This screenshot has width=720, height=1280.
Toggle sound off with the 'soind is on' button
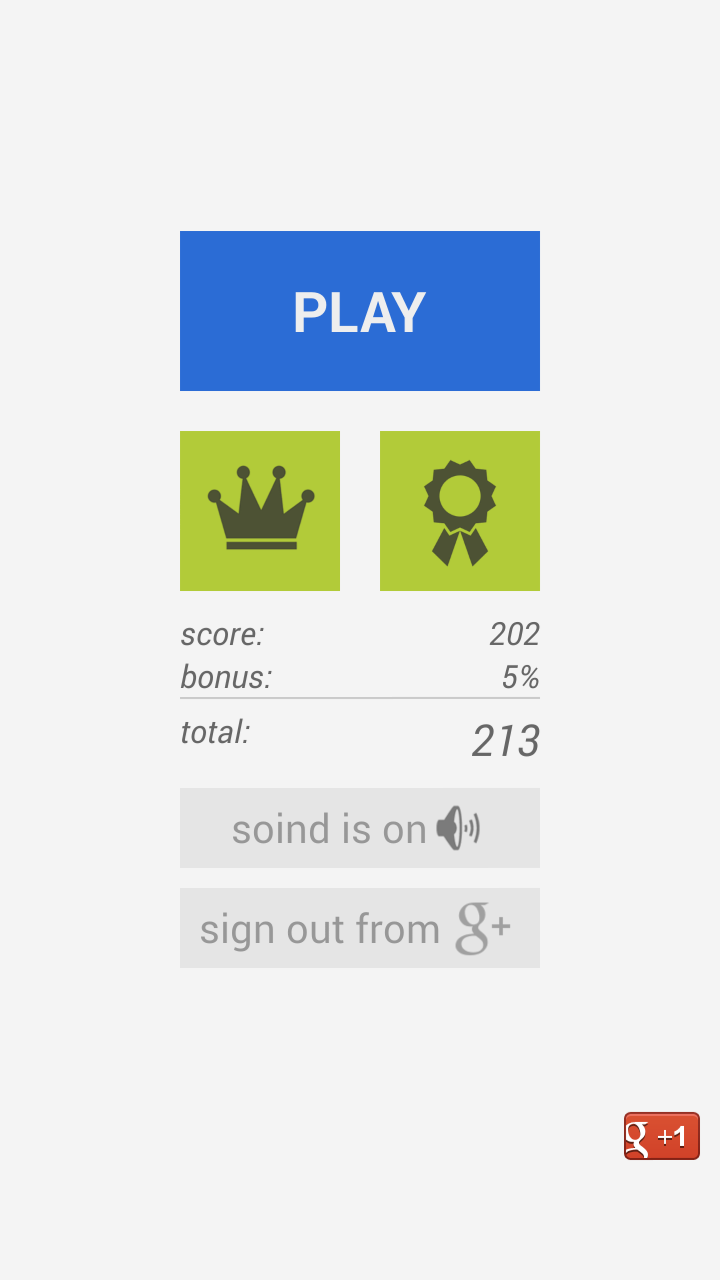pyautogui.click(x=360, y=827)
